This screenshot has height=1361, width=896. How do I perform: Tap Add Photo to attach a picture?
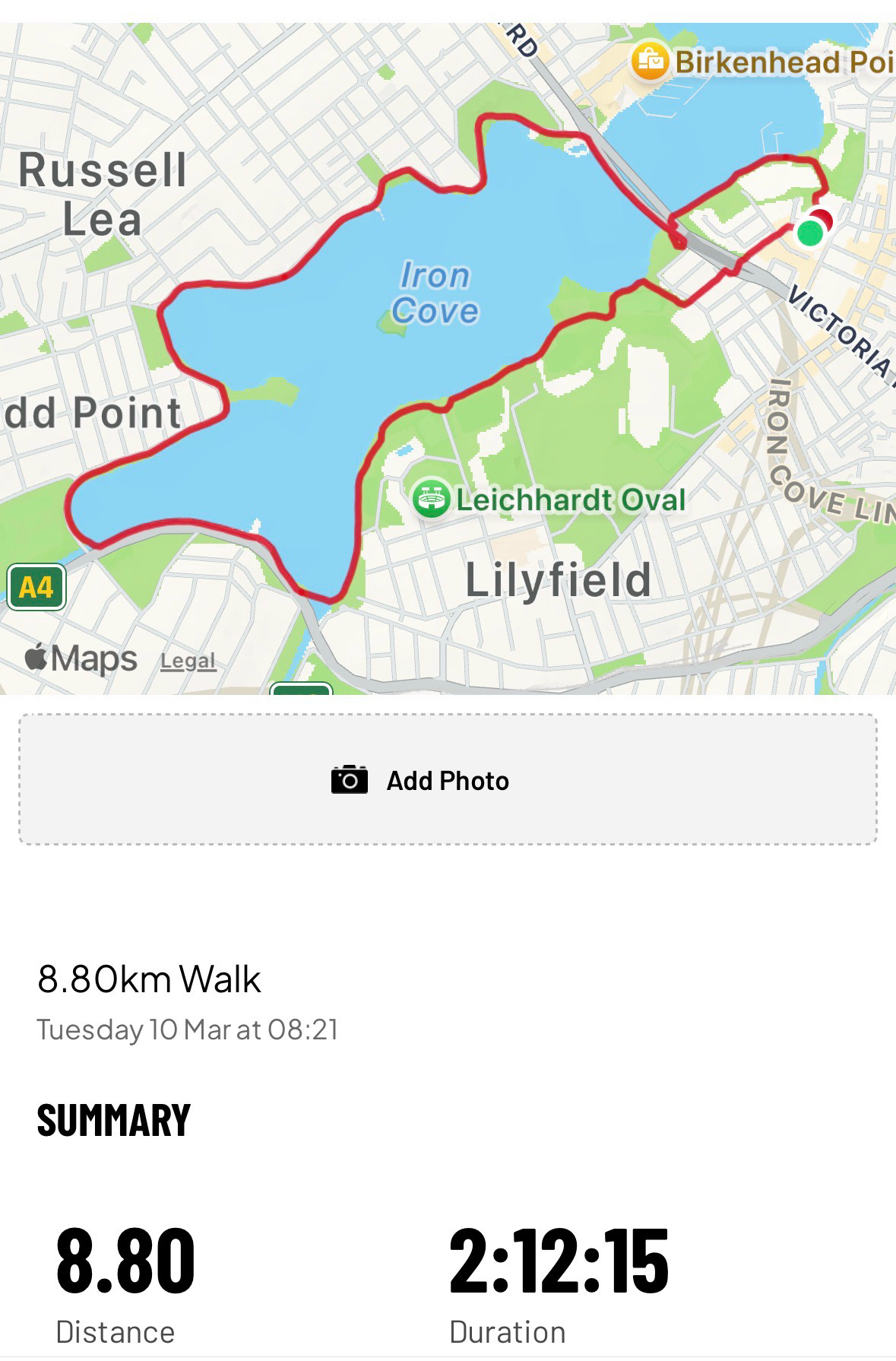tap(447, 780)
